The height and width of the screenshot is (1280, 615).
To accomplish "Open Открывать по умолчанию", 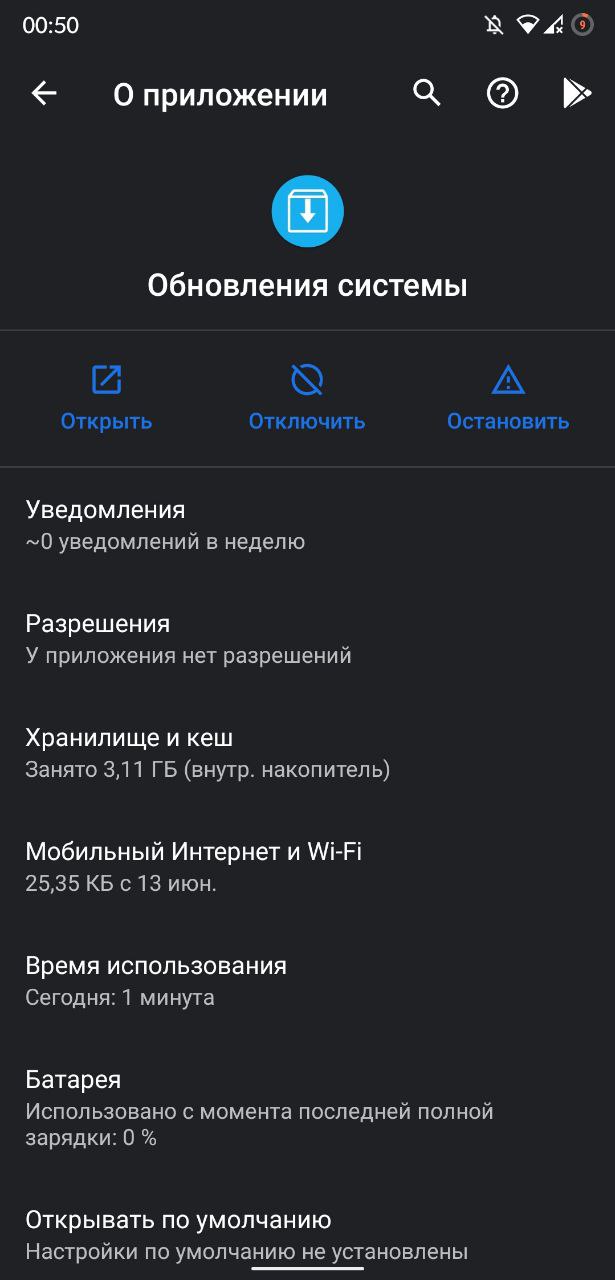I will pos(307,1235).
